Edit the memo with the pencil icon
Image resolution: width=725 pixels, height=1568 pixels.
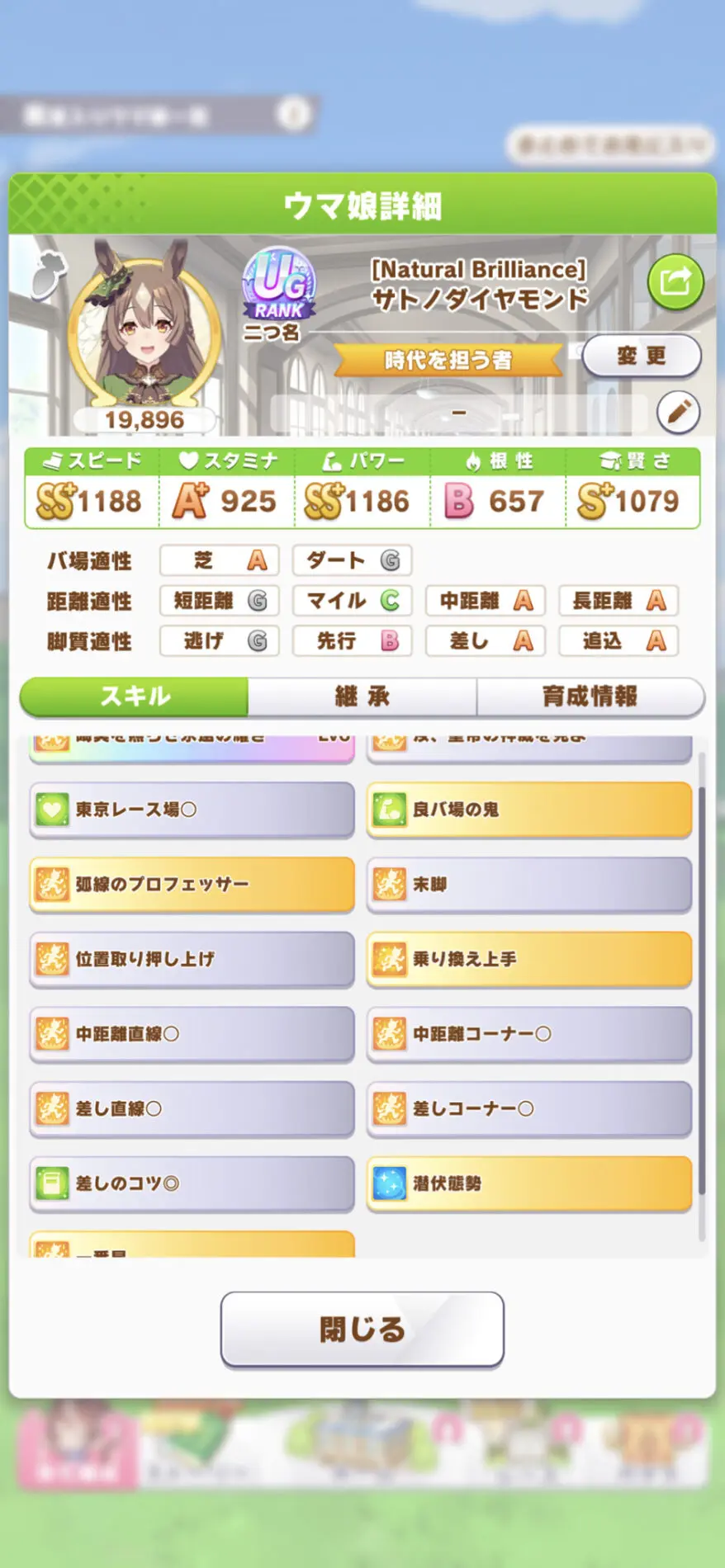pos(678,412)
